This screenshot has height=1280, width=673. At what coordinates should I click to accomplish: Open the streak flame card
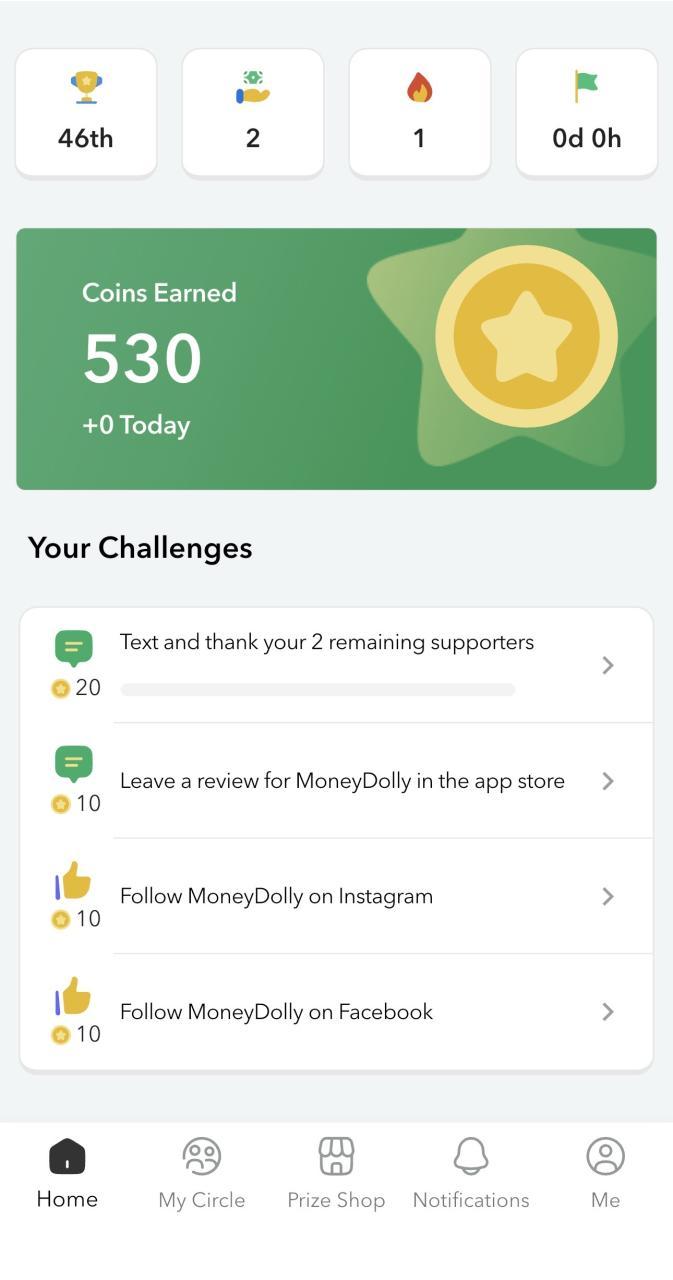coord(420,112)
